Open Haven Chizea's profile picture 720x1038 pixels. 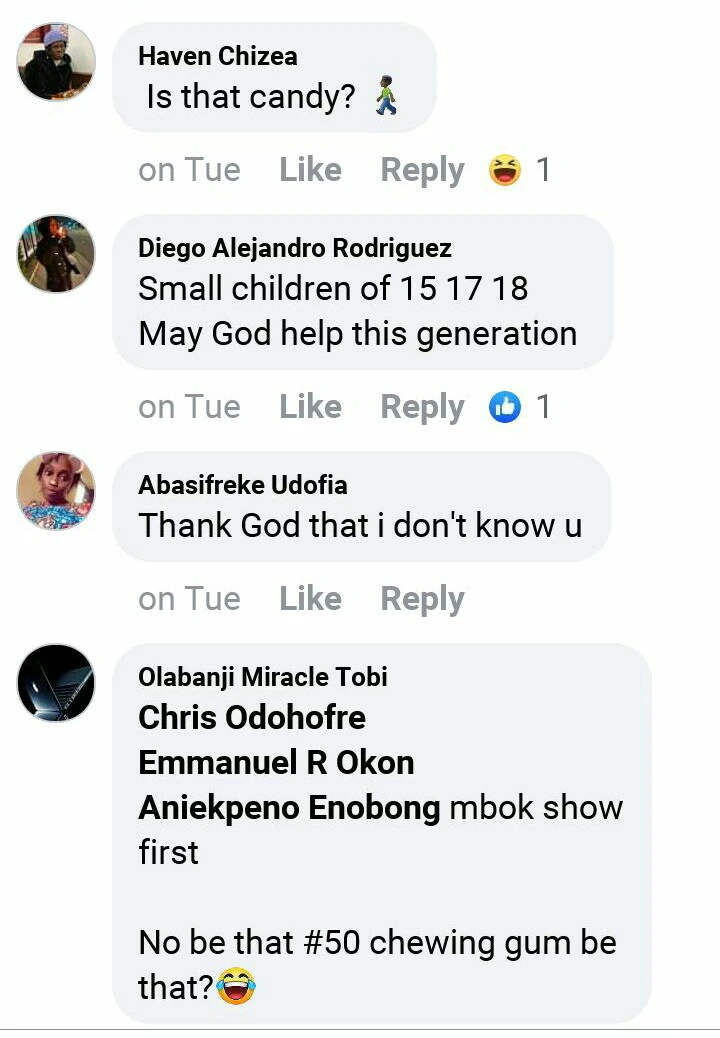pos(56,62)
